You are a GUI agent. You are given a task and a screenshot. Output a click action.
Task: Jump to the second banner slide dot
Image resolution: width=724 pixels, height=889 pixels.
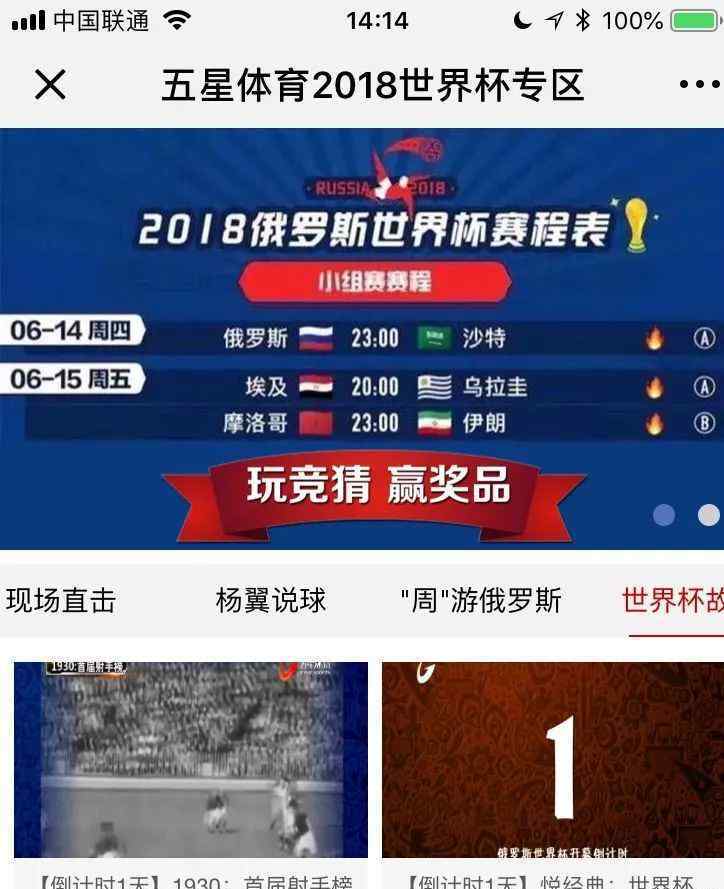point(708,515)
